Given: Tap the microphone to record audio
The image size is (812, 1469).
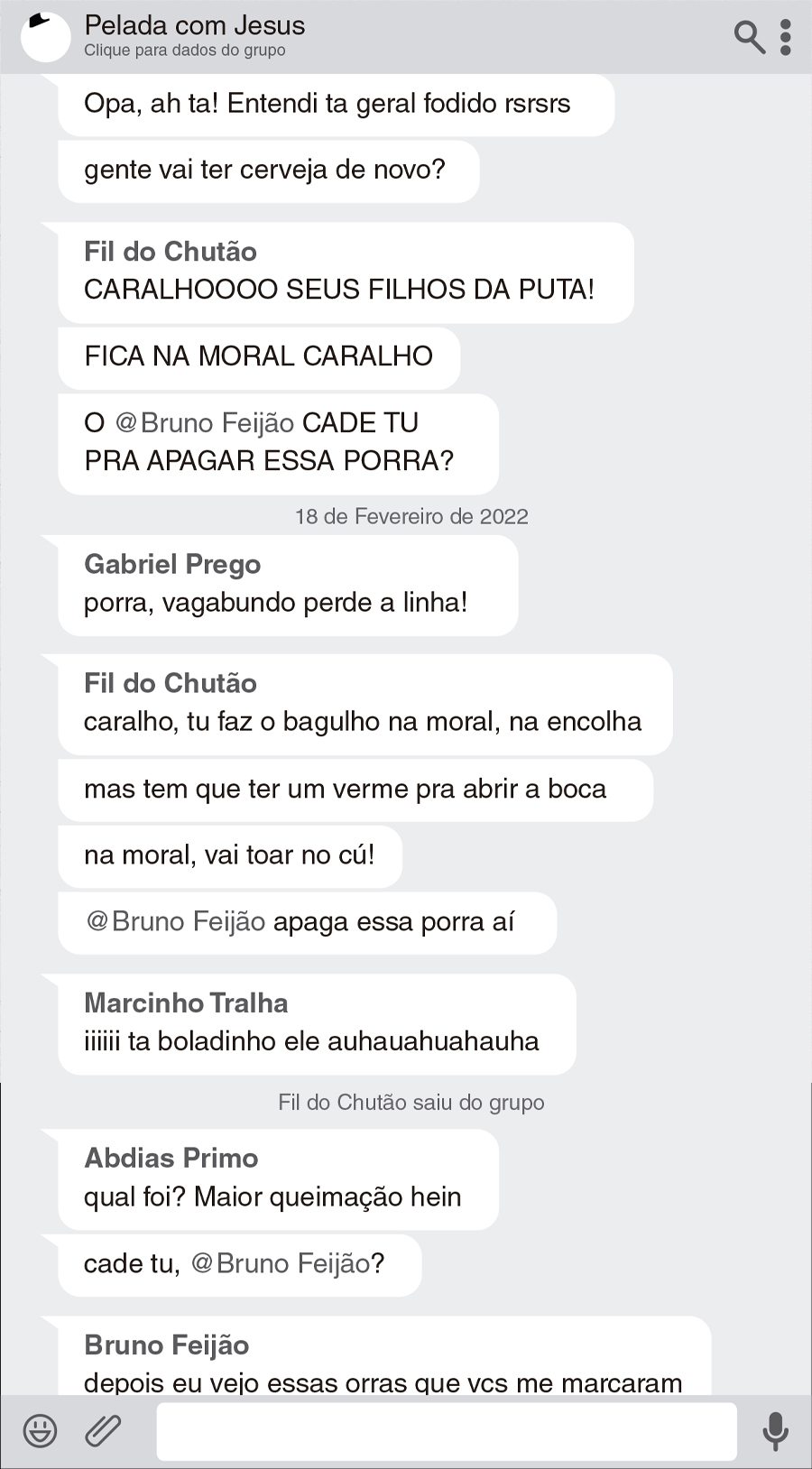Looking at the screenshot, I should [775, 1431].
